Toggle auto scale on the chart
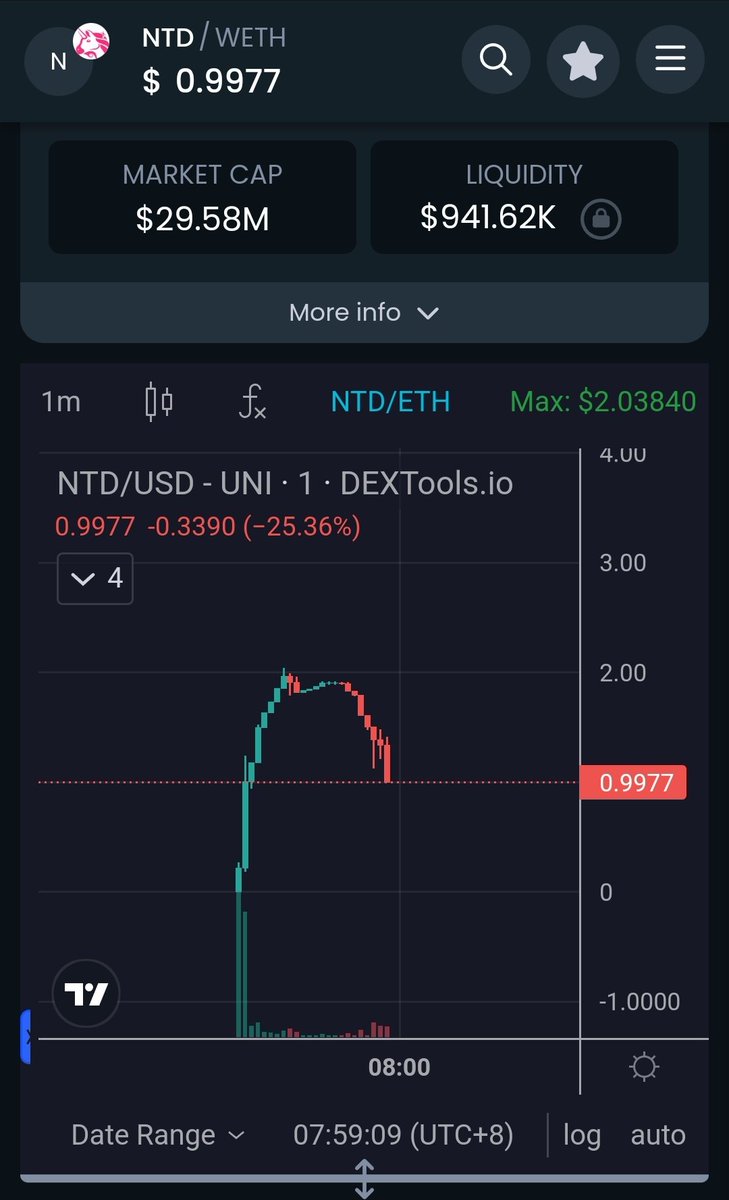Screen dimensions: 729x1200 (x=658, y=1135)
